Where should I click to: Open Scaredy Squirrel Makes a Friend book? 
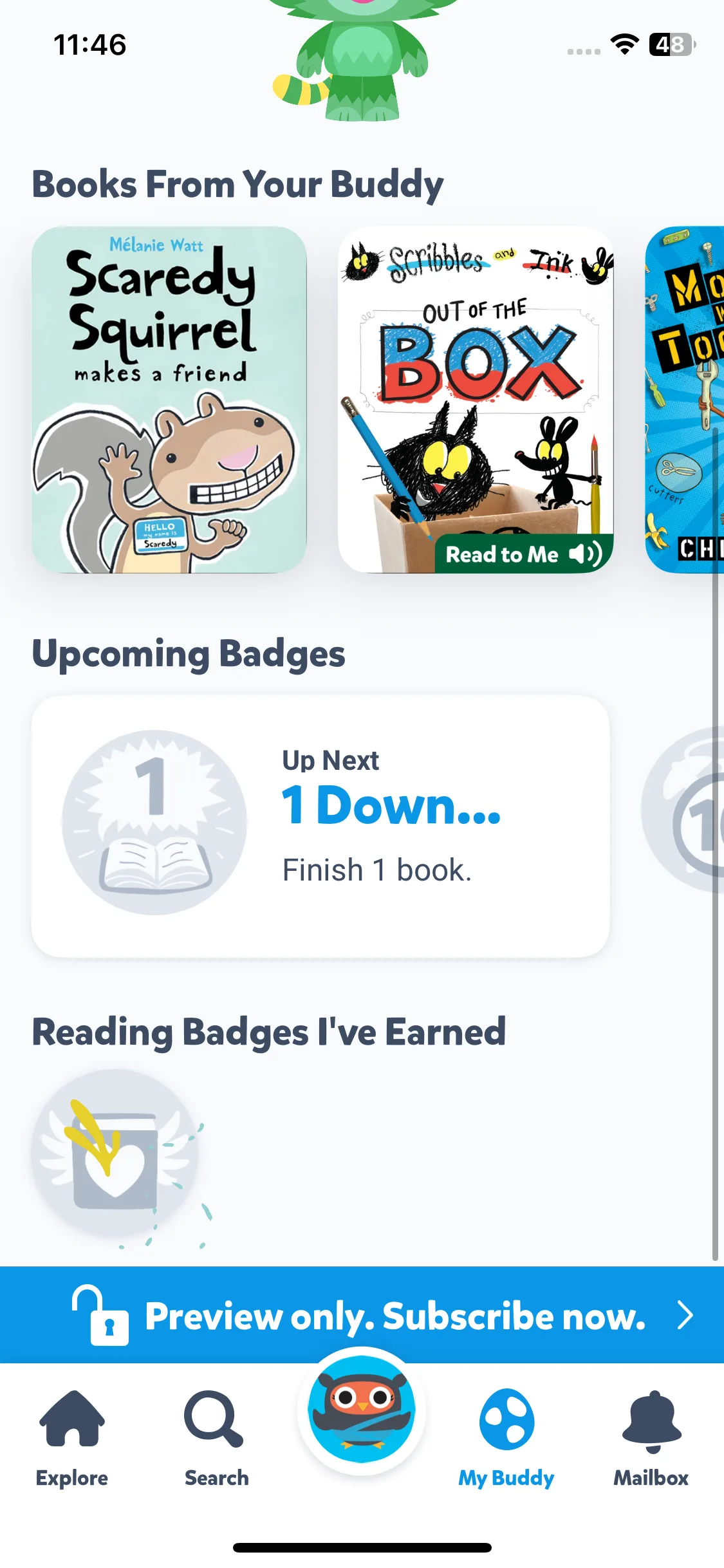[x=169, y=399]
